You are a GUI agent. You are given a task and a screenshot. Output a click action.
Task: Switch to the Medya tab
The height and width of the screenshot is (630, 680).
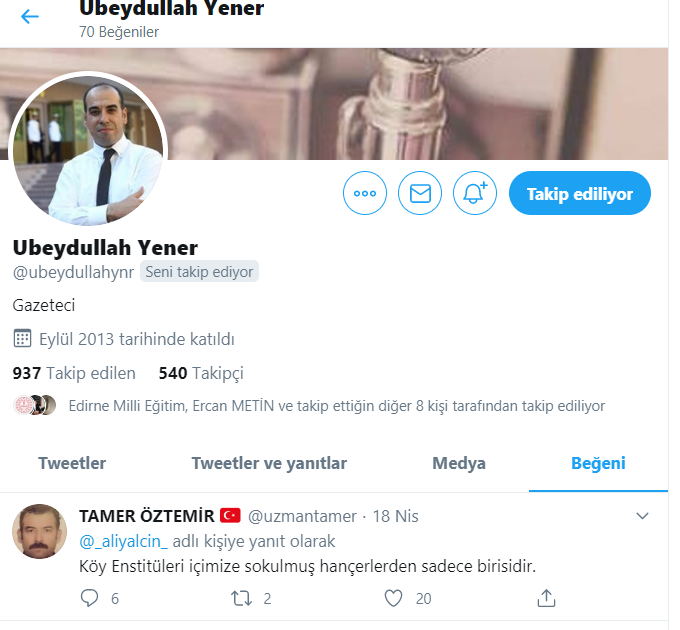(459, 463)
